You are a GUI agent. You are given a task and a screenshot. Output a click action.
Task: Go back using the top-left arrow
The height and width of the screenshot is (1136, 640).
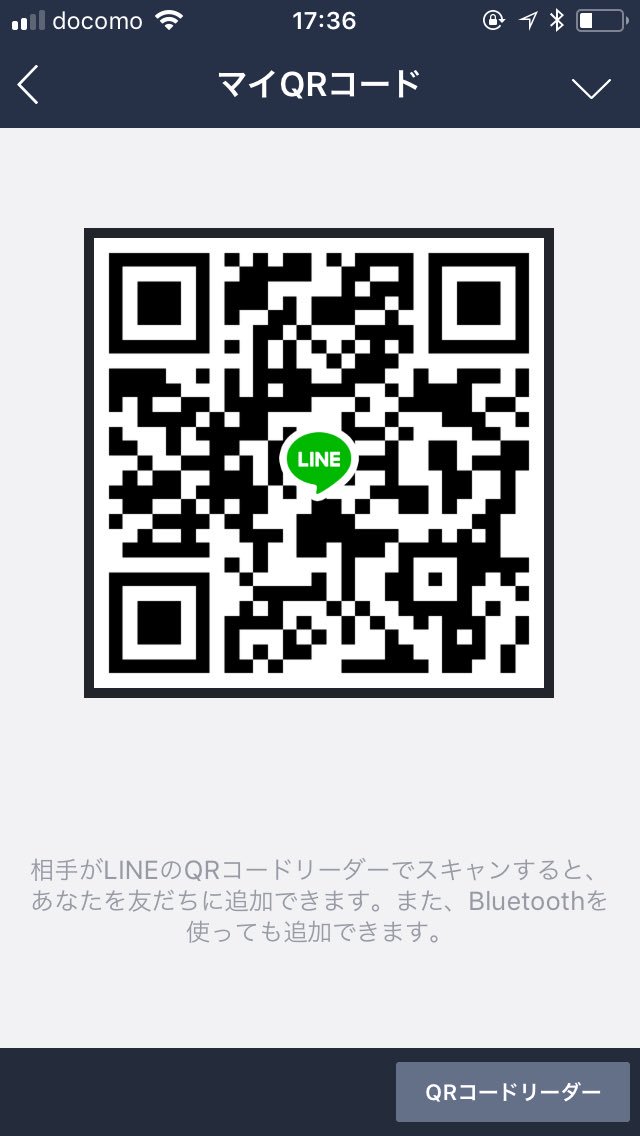pyautogui.click(x=28, y=85)
